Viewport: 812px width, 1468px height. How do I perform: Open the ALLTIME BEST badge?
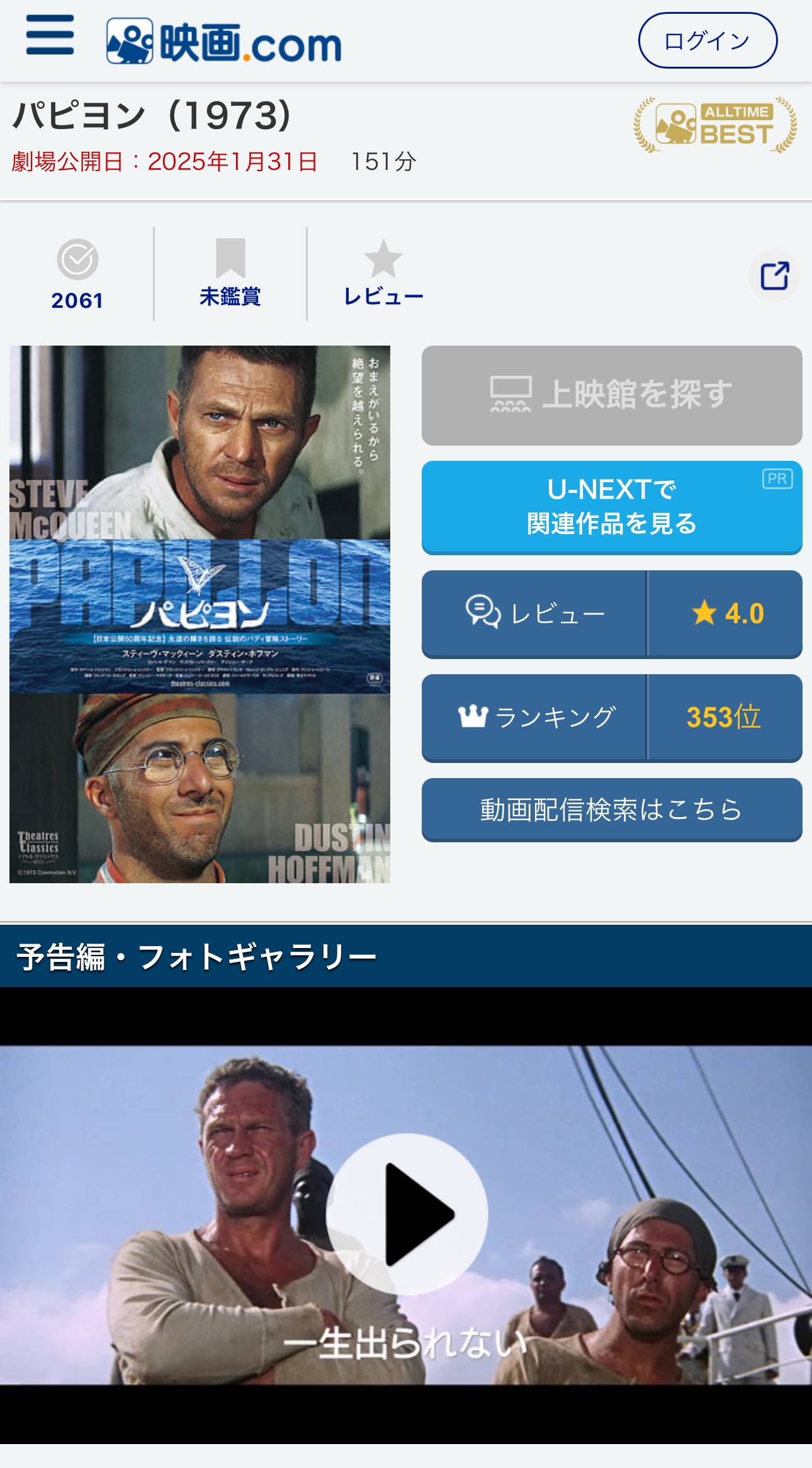click(714, 125)
